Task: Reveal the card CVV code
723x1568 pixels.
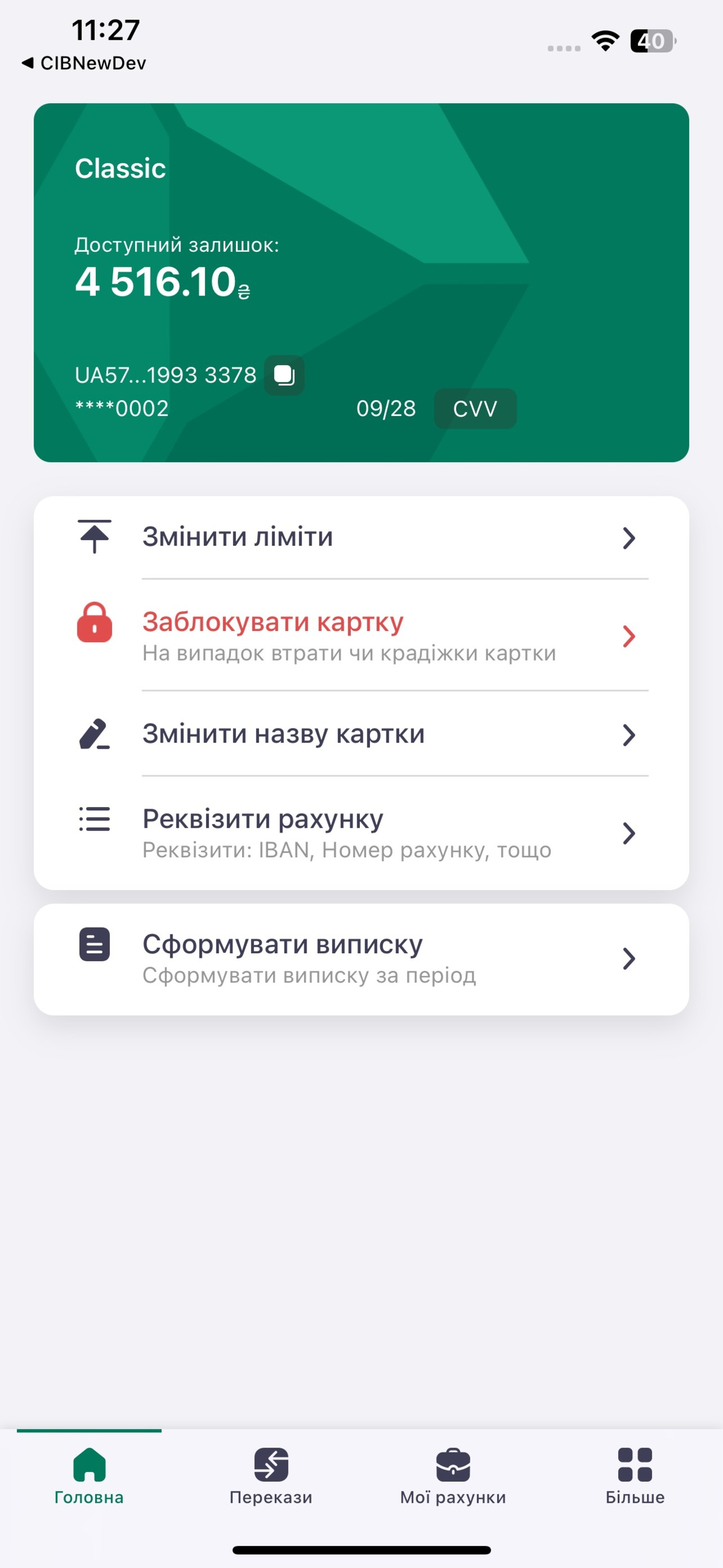Action: 475,408
